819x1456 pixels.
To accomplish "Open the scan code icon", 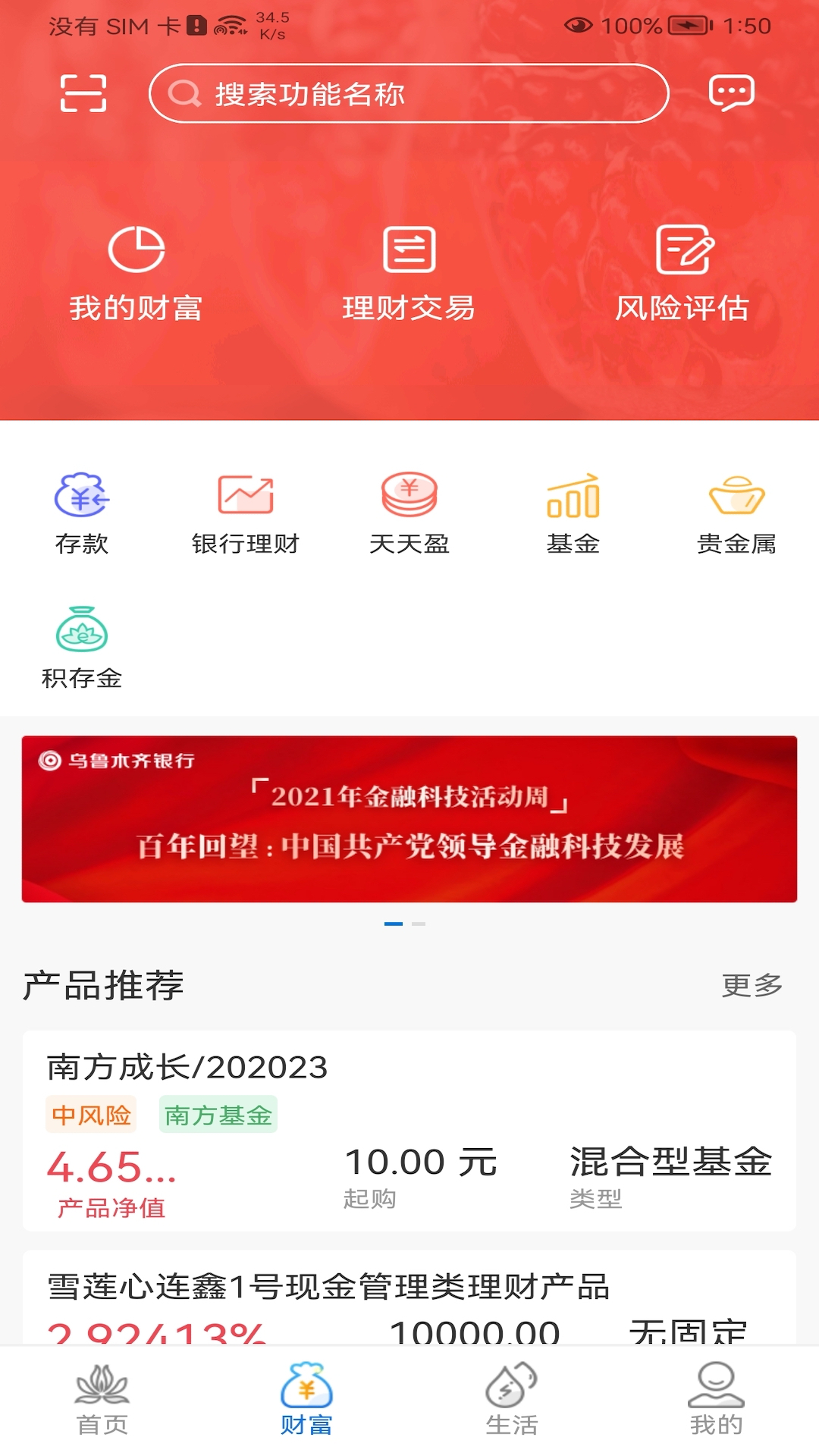I will 83,93.
